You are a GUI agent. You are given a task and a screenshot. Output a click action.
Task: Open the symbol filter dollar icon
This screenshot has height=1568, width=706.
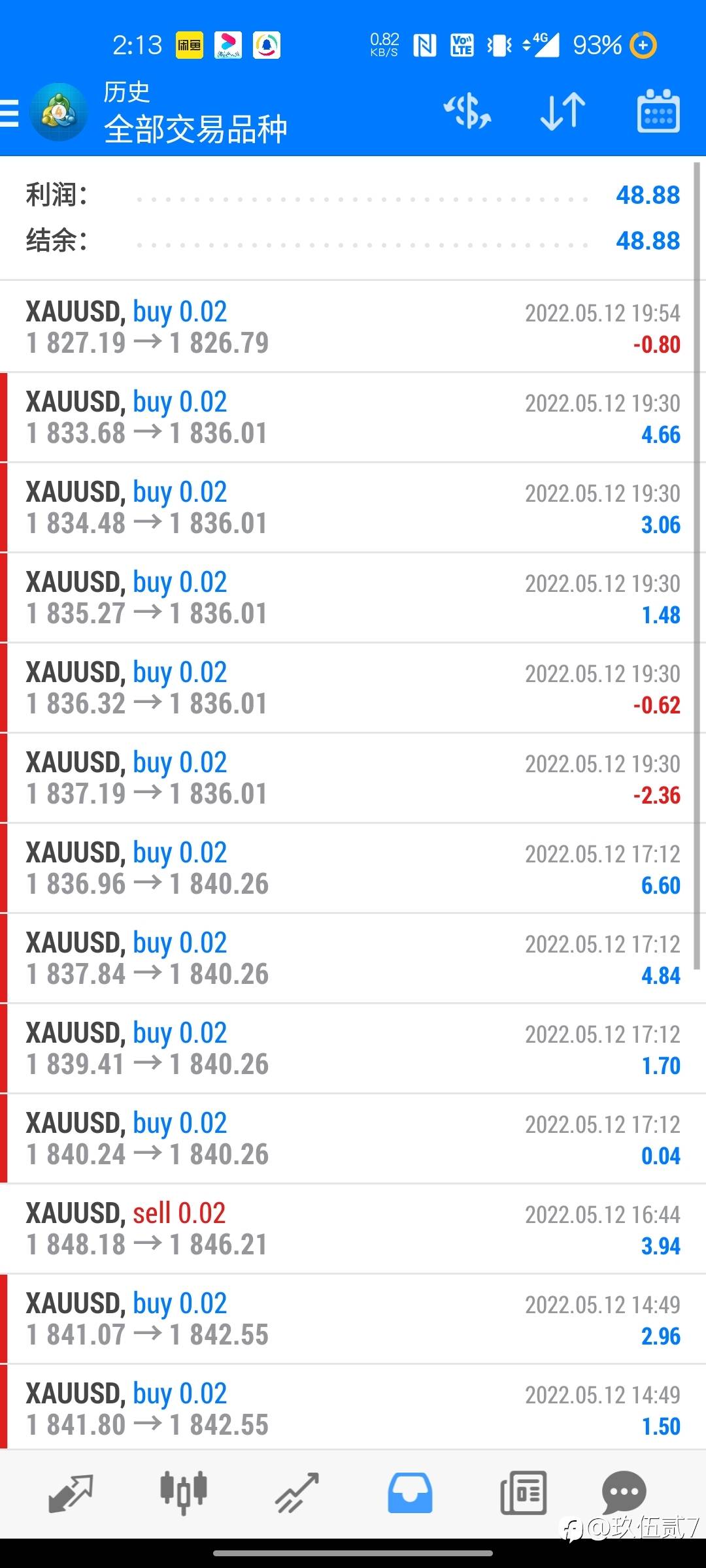[x=467, y=111]
